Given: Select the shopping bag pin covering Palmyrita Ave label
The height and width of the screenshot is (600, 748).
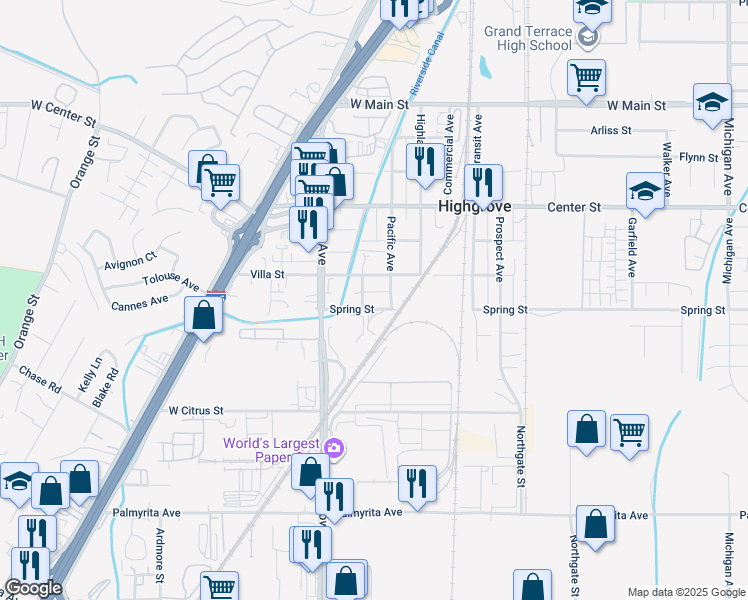Looking at the screenshot, I should [596, 524].
